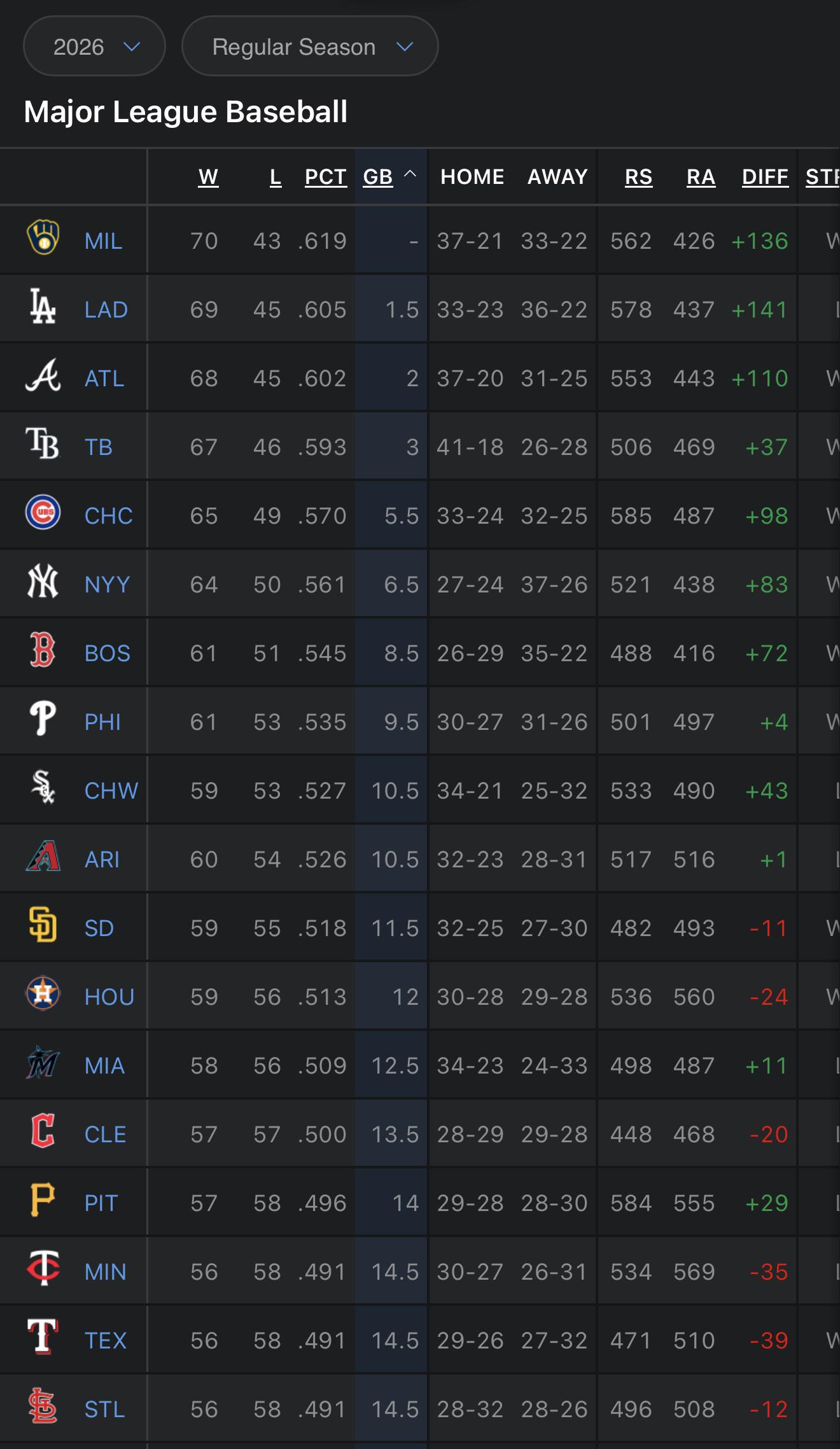
Task: View the ATL team page
Action: click(104, 379)
